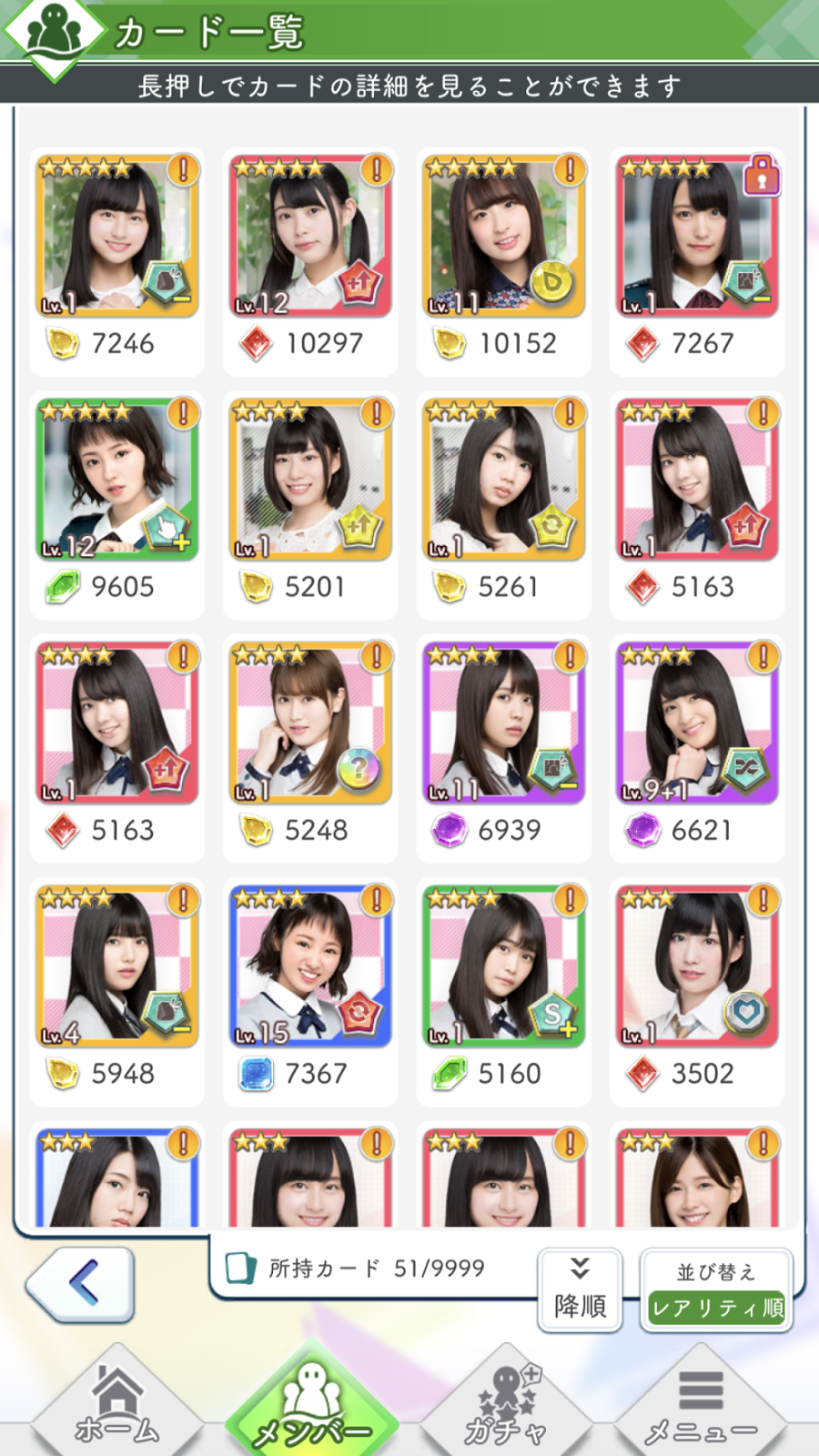This screenshot has width=819, height=1456.
Task: Go back with the blue arrow button
Action: click(80, 1284)
